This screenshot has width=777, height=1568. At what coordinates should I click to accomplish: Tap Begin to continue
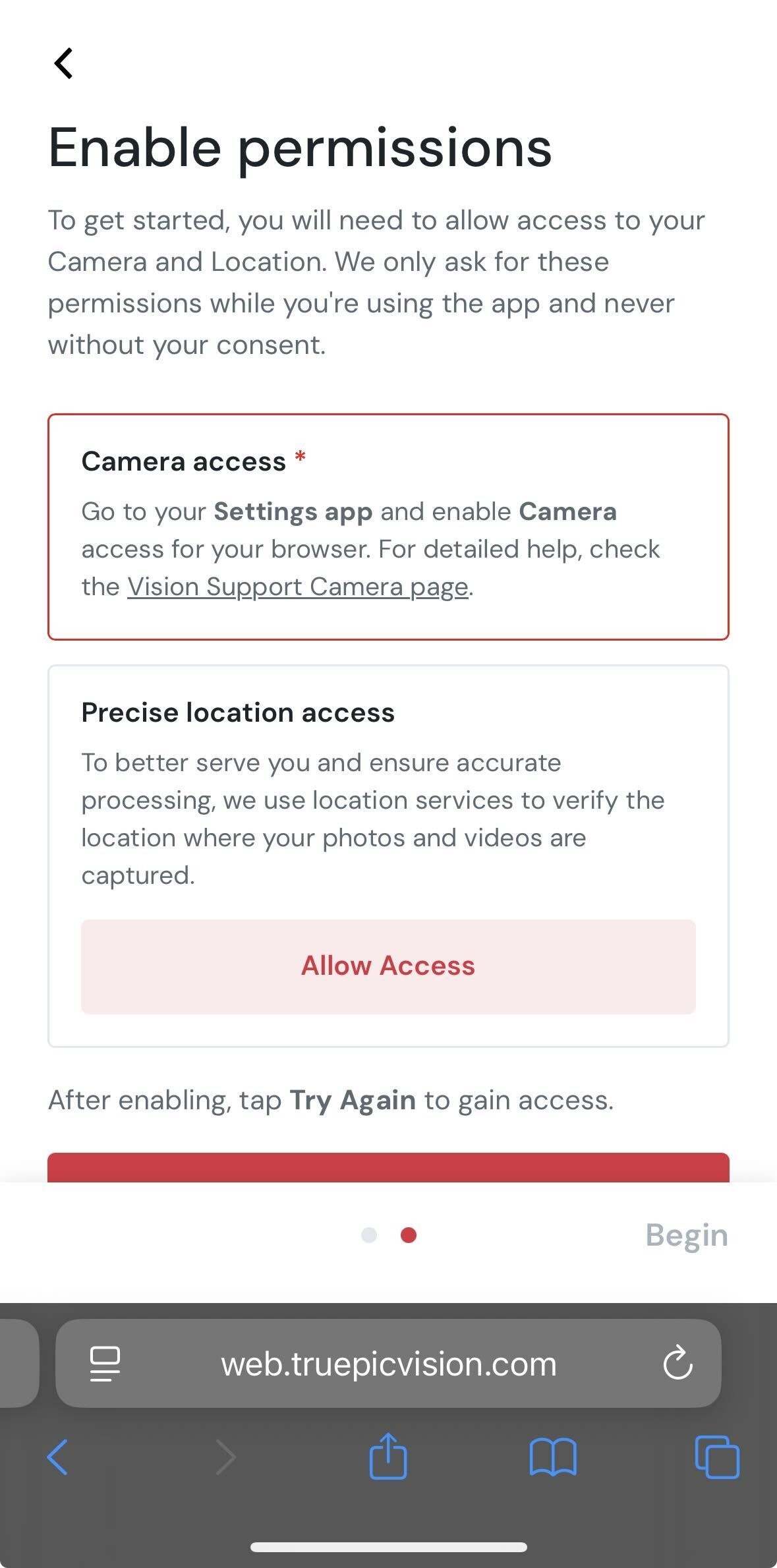(686, 1235)
